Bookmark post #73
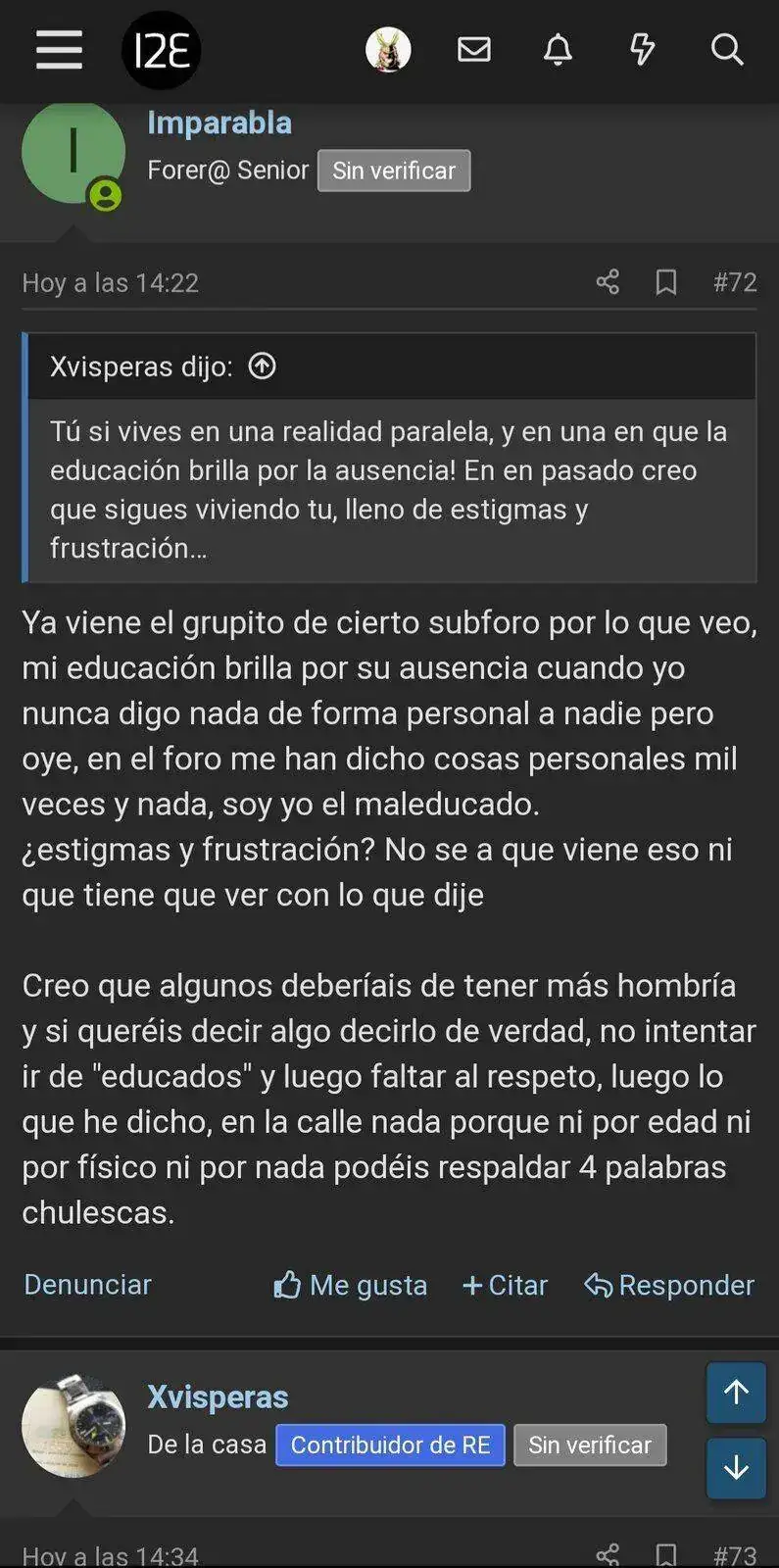779x1568 pixels. click(666, 1554)
